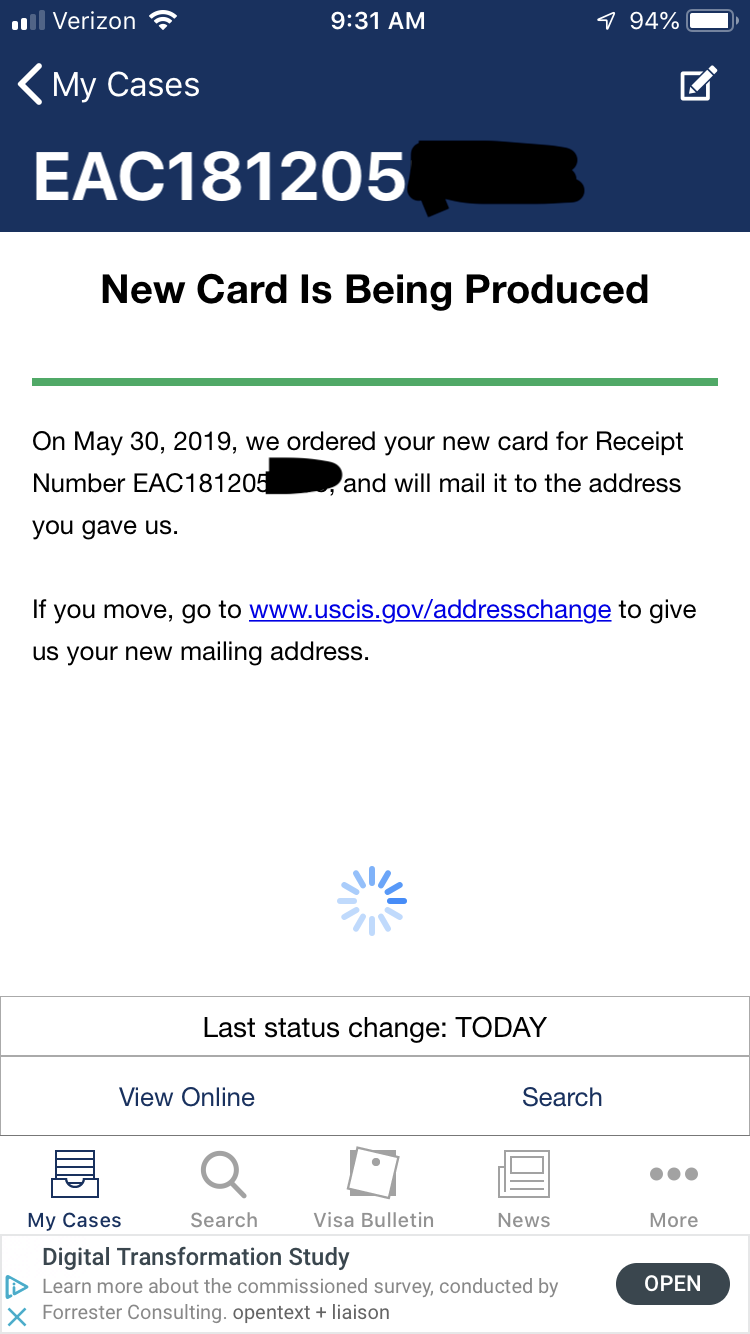Tap View Online button

click(x=187, y=1097)
